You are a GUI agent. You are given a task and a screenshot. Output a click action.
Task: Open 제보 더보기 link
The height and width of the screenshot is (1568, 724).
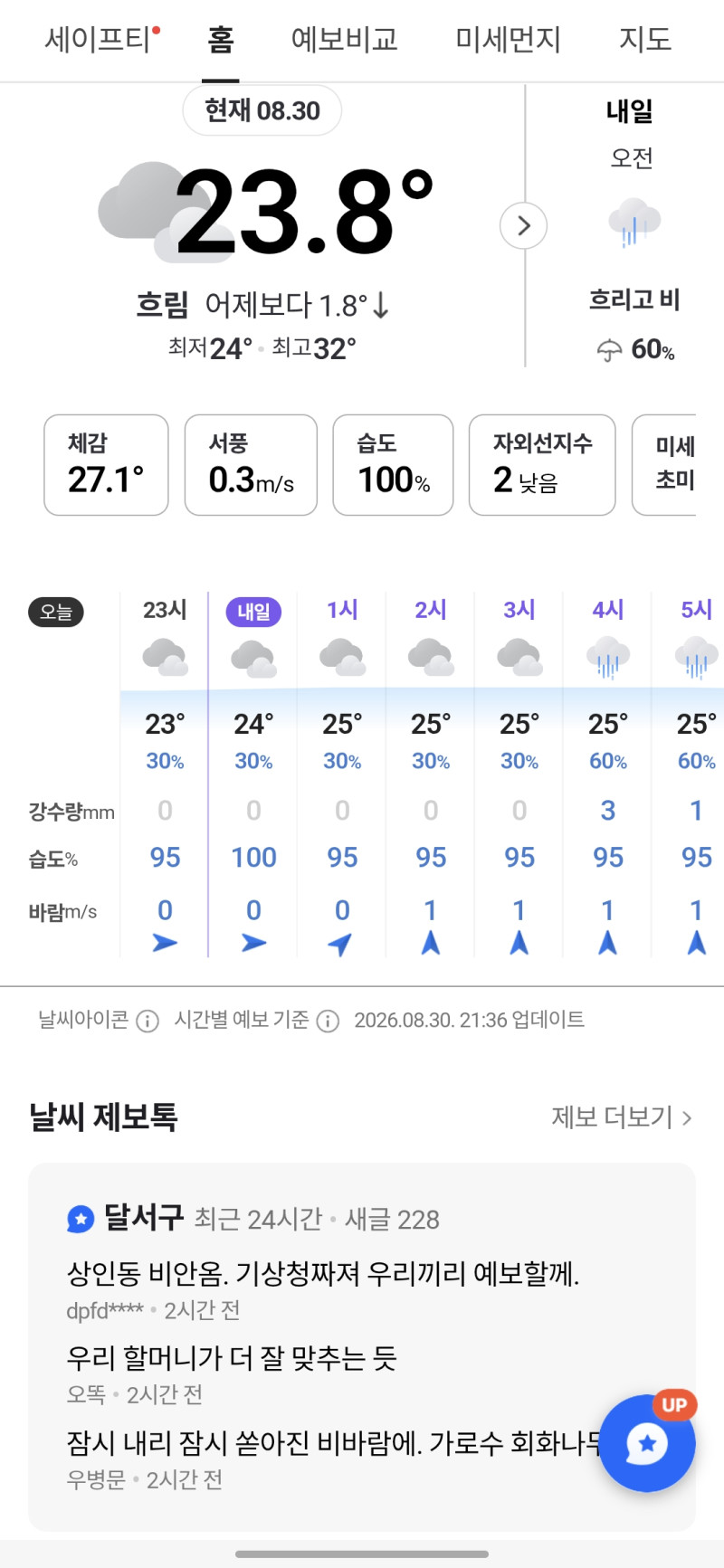622,1117
